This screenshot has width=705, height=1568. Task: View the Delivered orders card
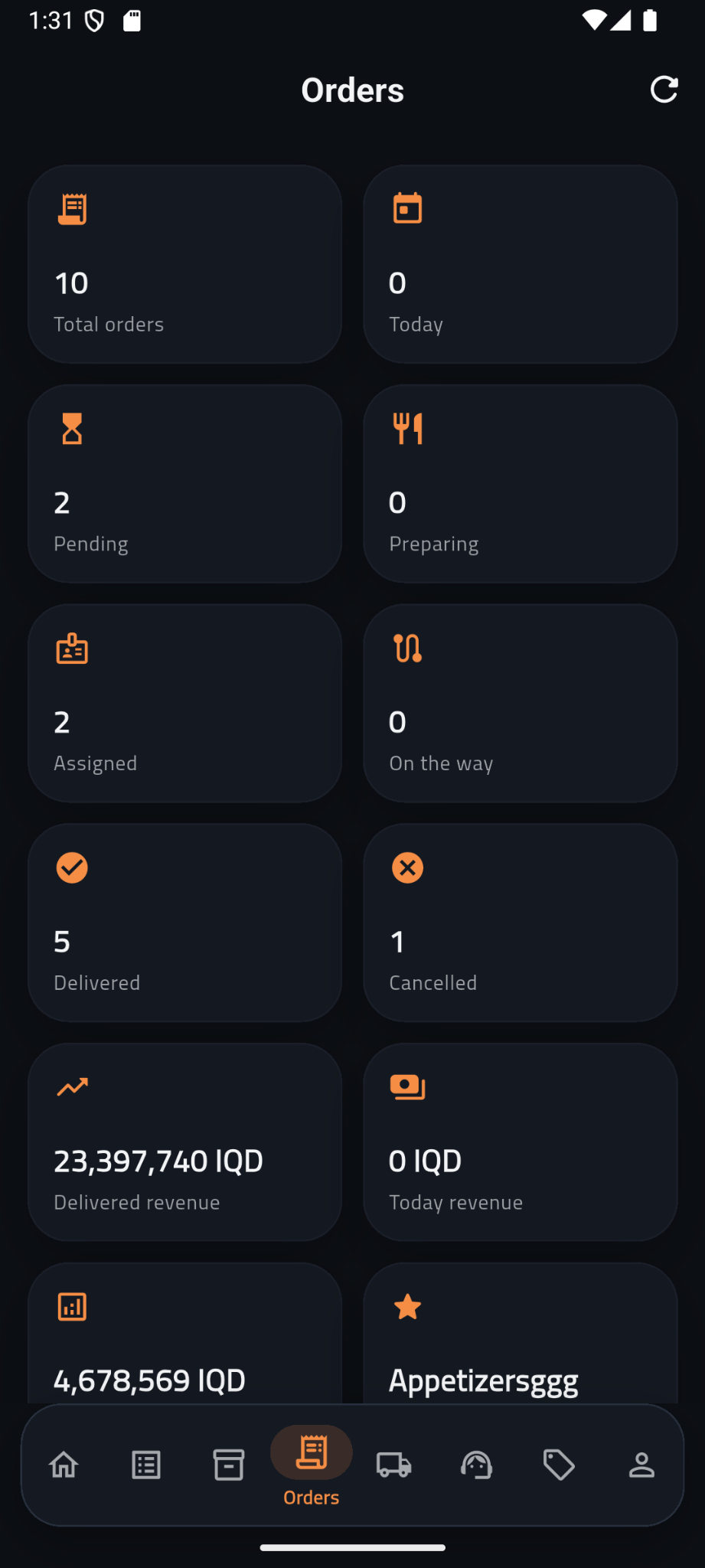click(x=184, y=923)
